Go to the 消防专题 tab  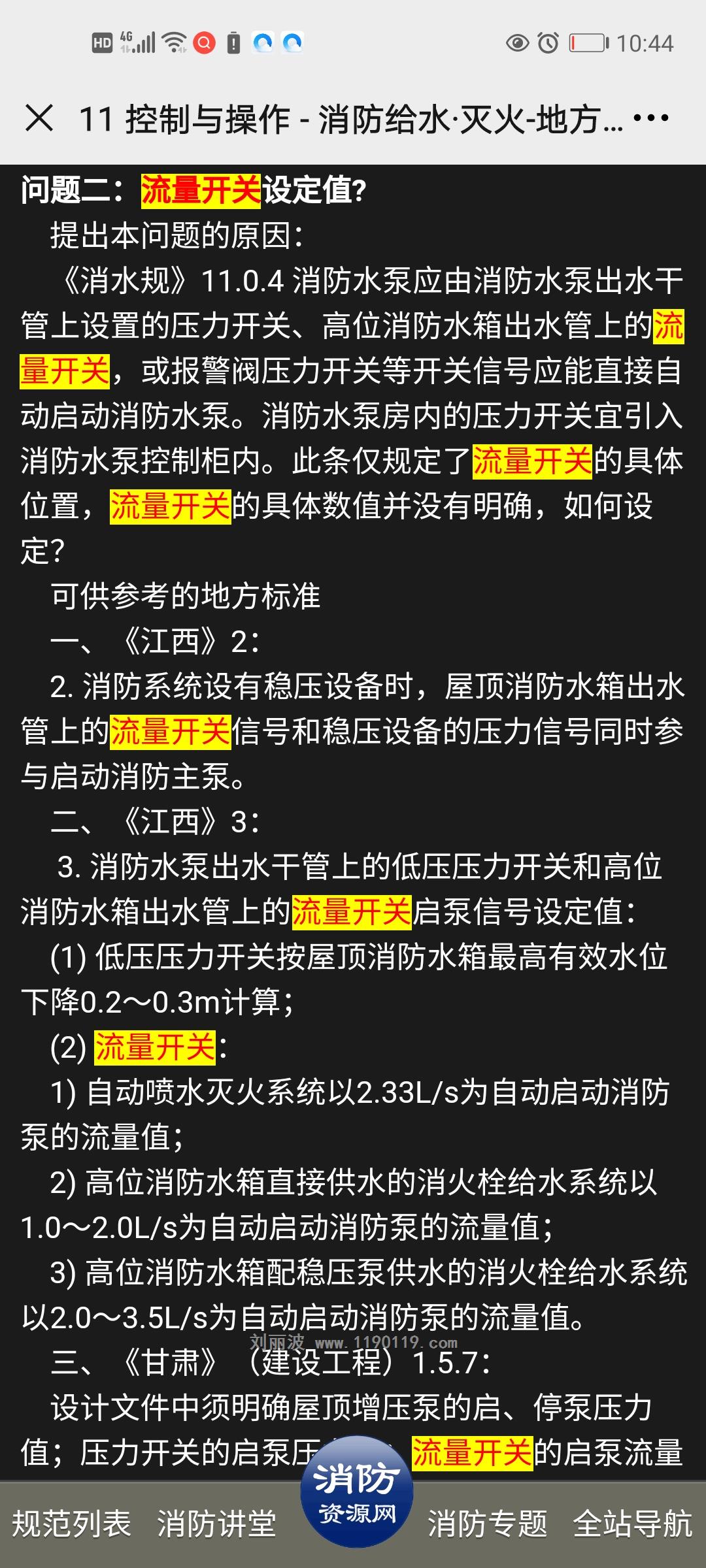(x=487, y=1524)
